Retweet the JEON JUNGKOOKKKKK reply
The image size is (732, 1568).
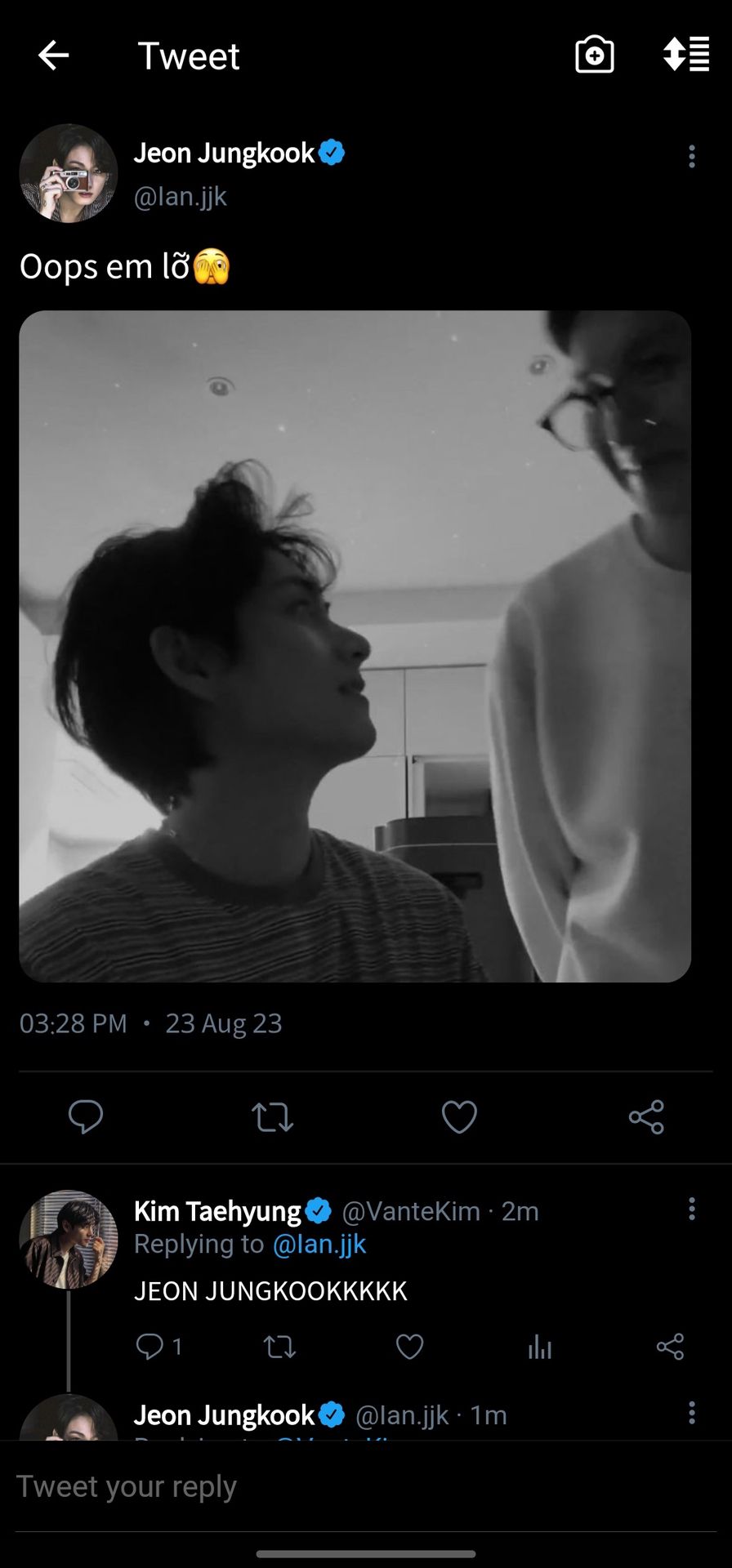tap(279, 1346)
